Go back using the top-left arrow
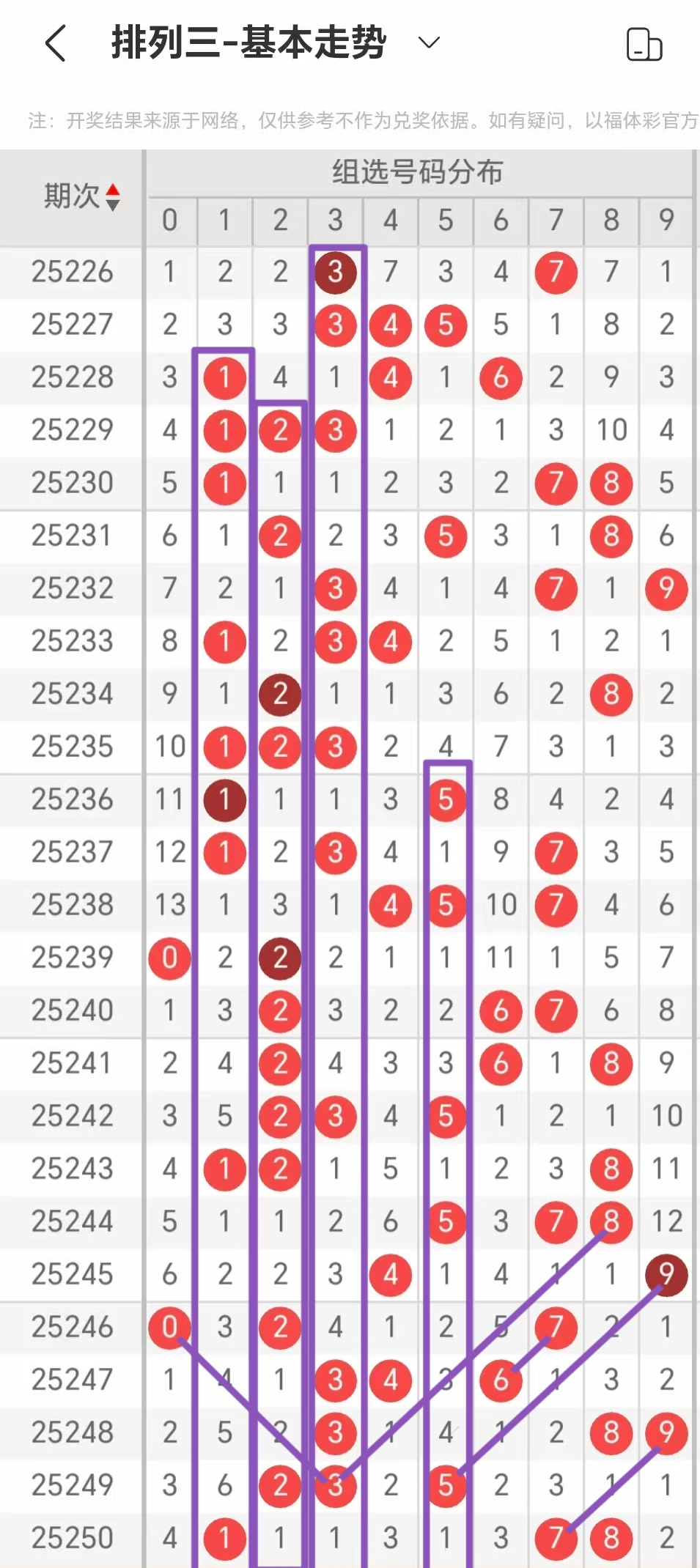The width and height of the screenshot is (700, 1568). click(56, 43)
